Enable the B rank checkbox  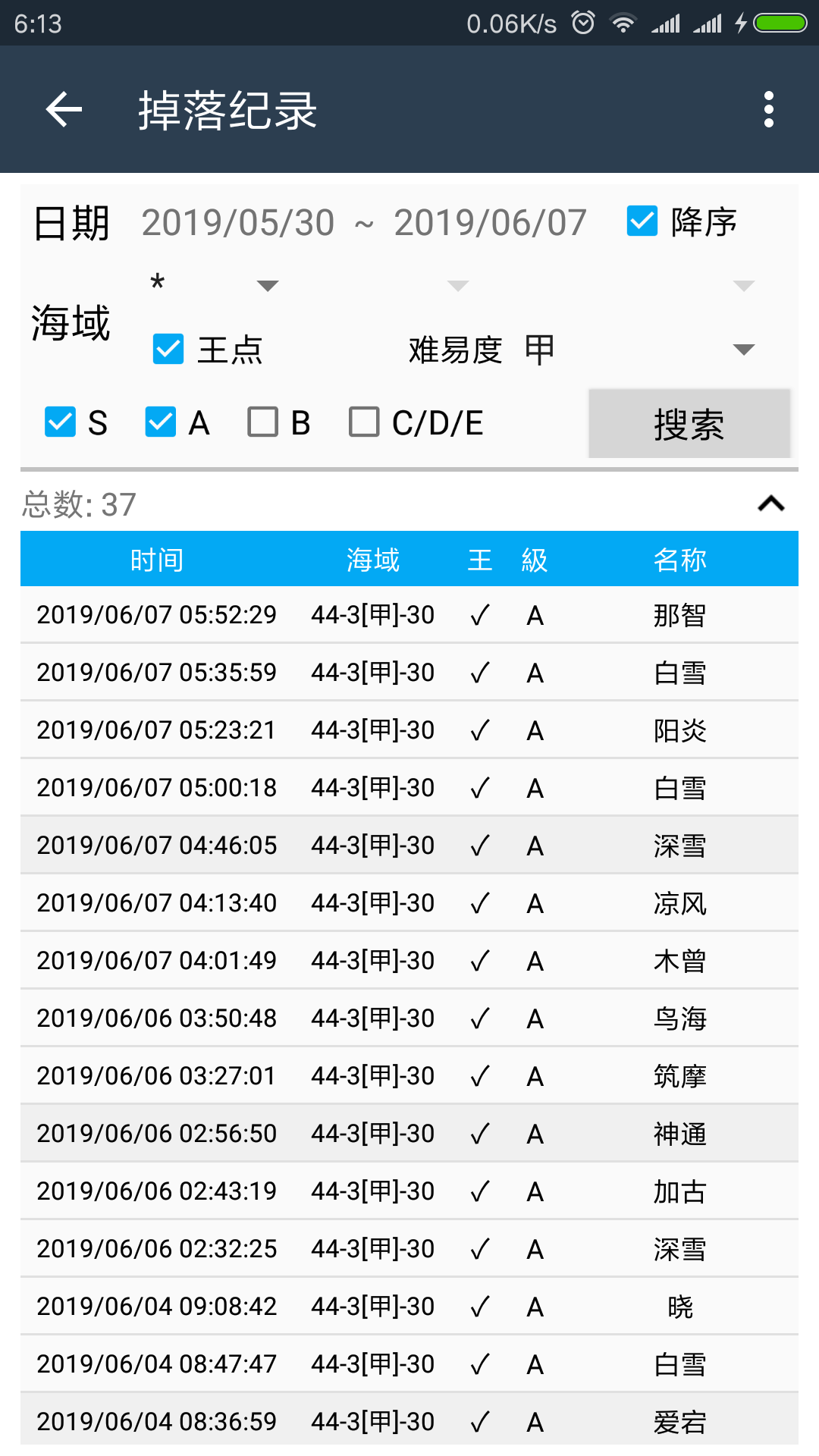click(x=262, y=422)
